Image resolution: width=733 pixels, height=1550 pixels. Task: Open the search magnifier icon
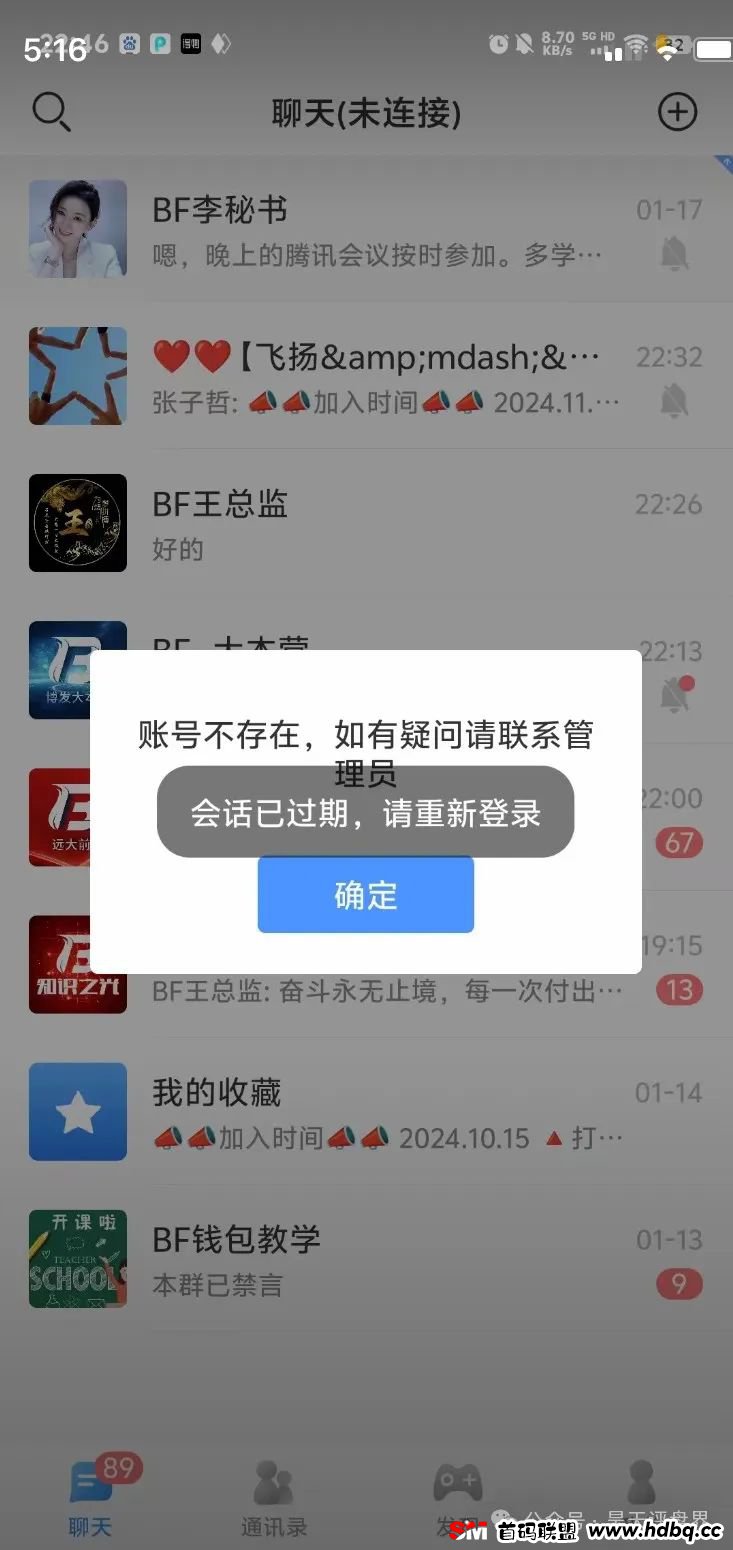[51, 112]
